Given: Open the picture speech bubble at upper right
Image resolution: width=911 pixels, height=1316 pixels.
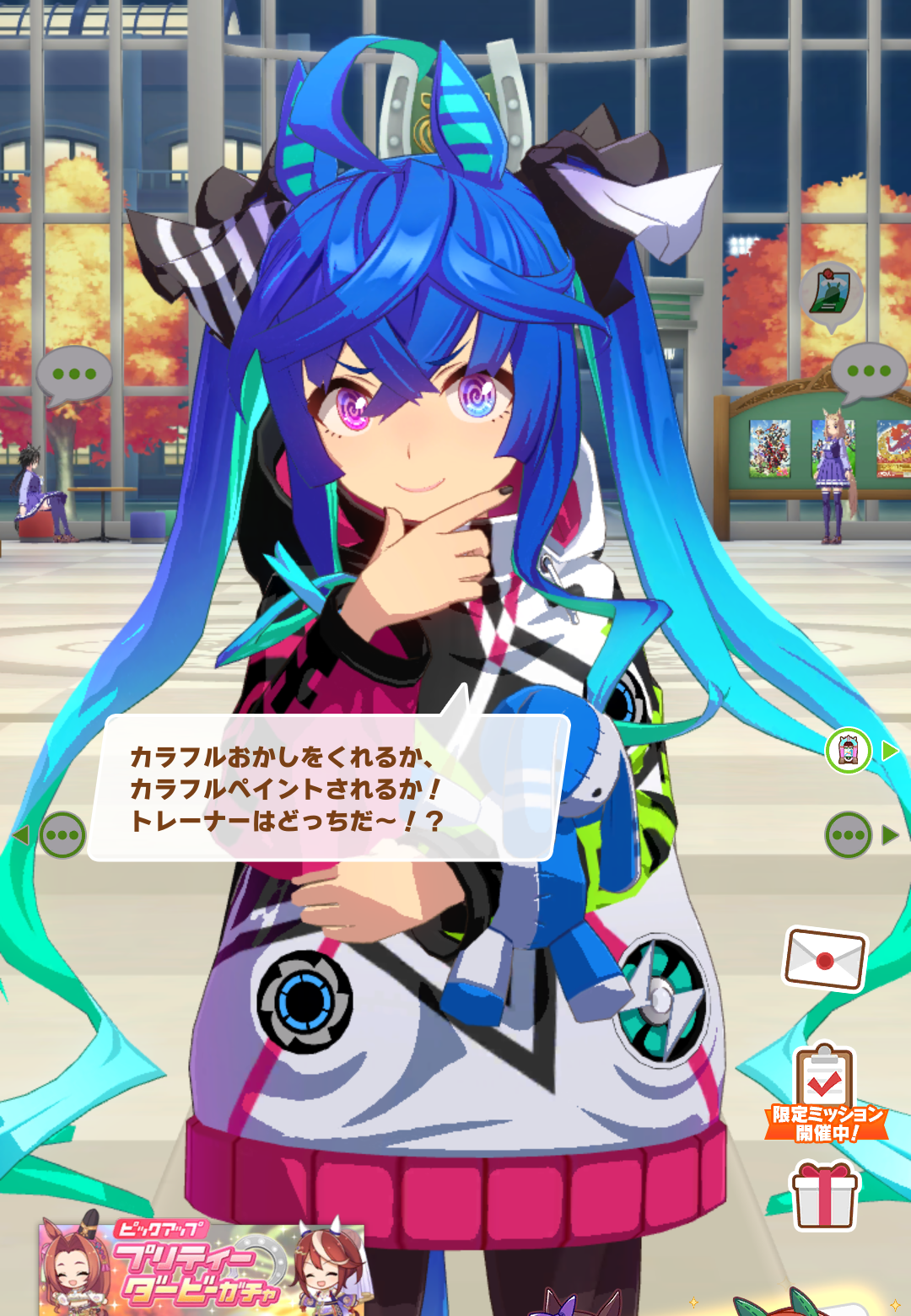Looking at the screenshot, I should (x=831, y=294).
